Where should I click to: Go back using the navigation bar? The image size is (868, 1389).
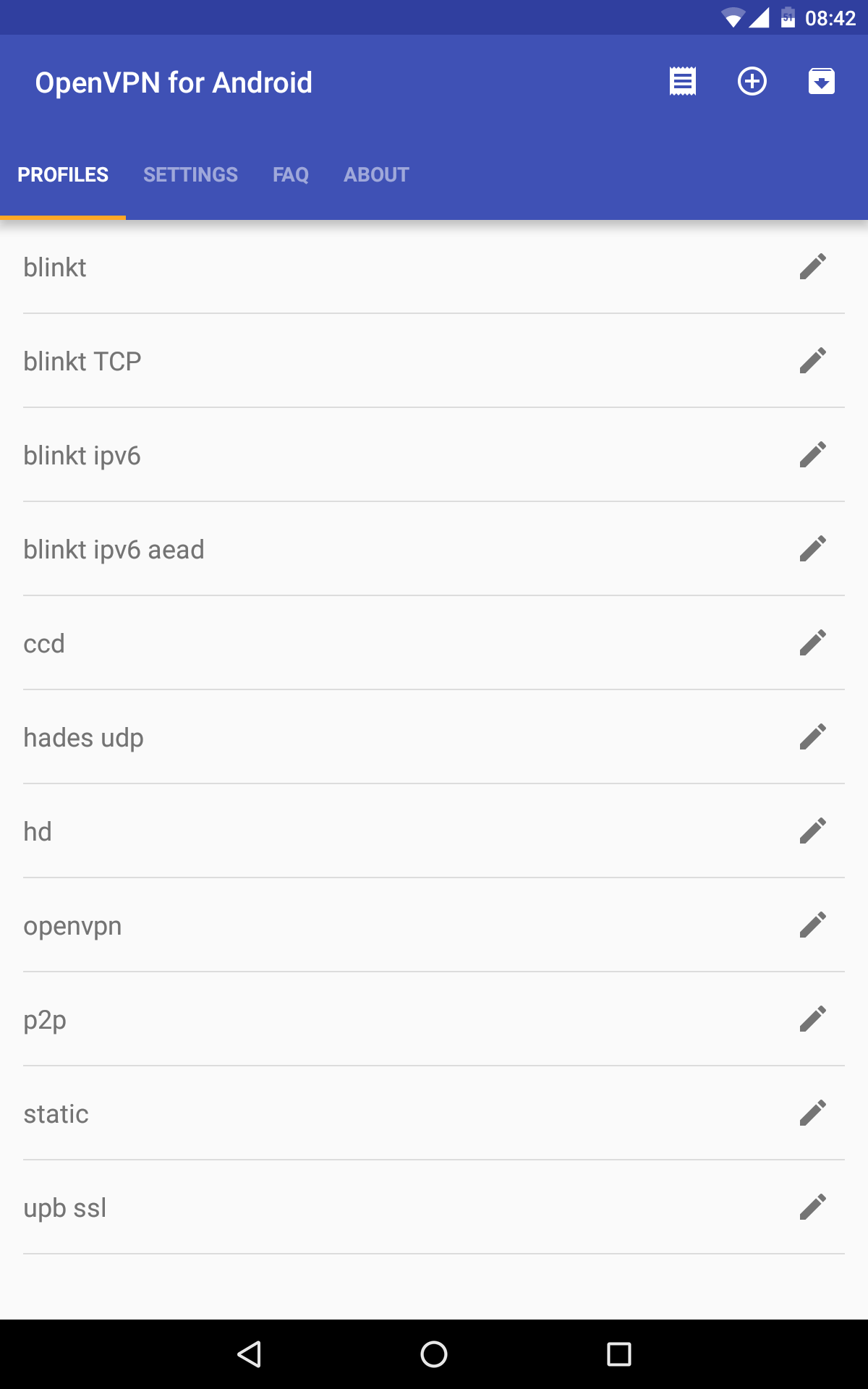(x=249, y=1354)
